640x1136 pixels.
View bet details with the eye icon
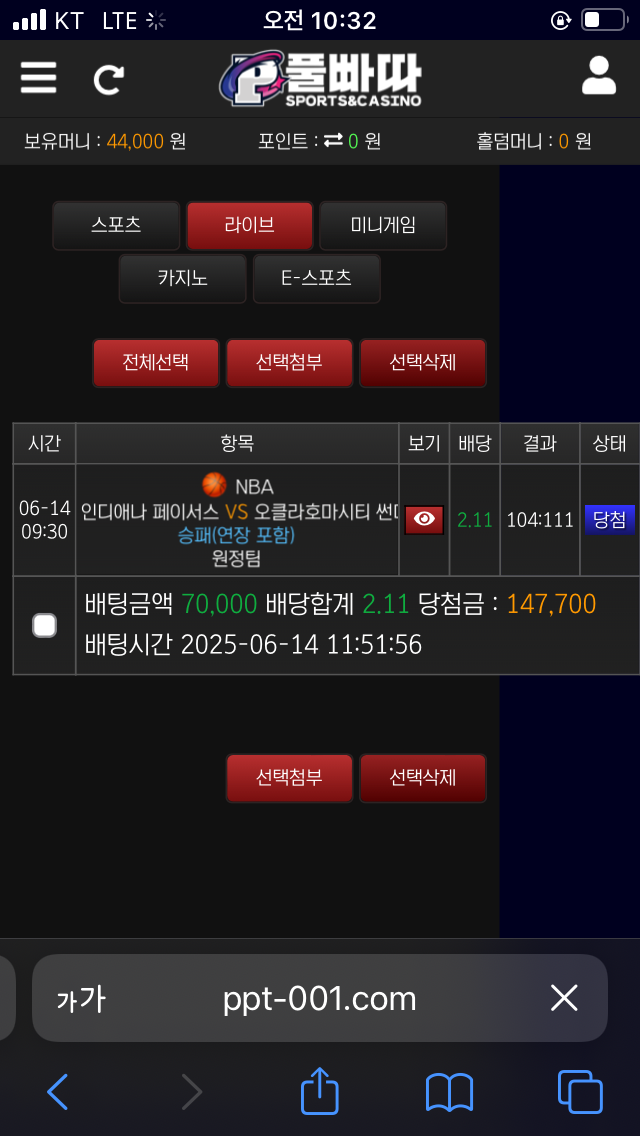pyautogui.click(x=424, y=519)
